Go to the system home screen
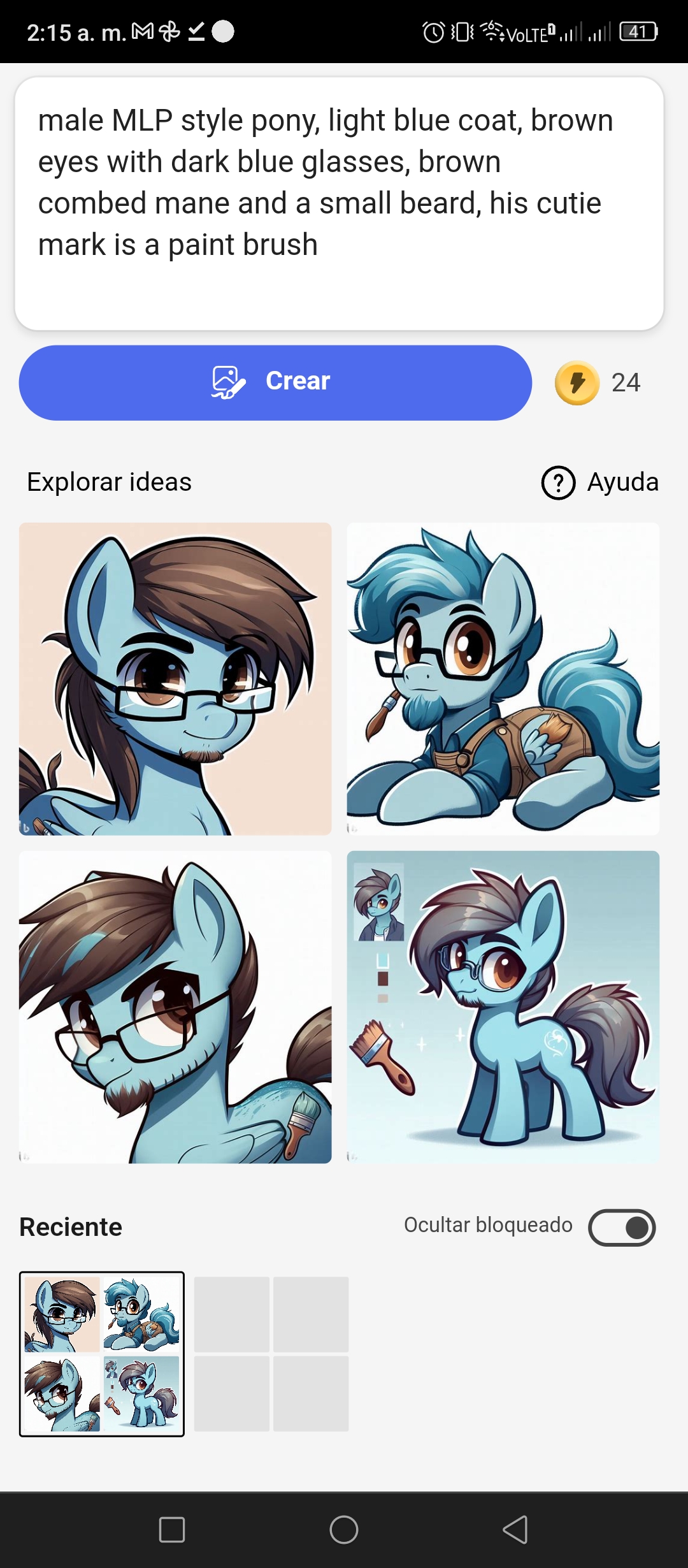688x1568 pixels. (x=344, y=1529)
